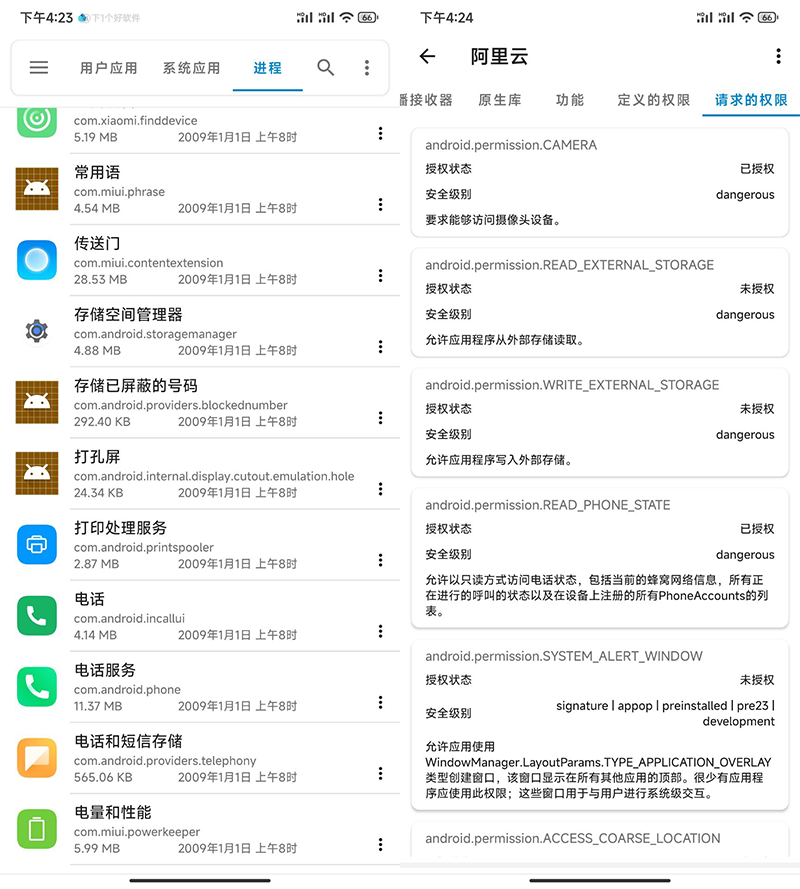Open more options for 存储空间管理器

(x=380, y=347)
